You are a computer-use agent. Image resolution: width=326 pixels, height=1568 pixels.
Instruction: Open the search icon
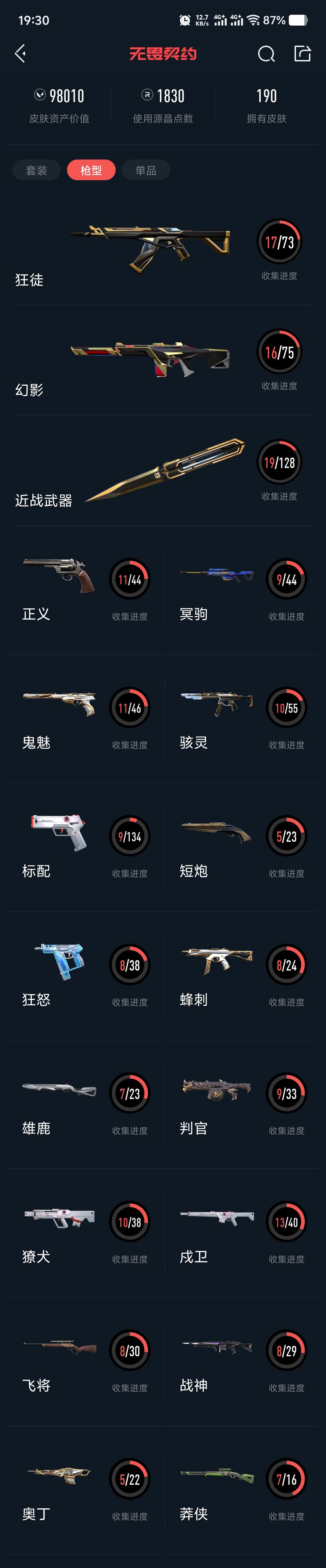pyautogui.click(x=266, y=54)
